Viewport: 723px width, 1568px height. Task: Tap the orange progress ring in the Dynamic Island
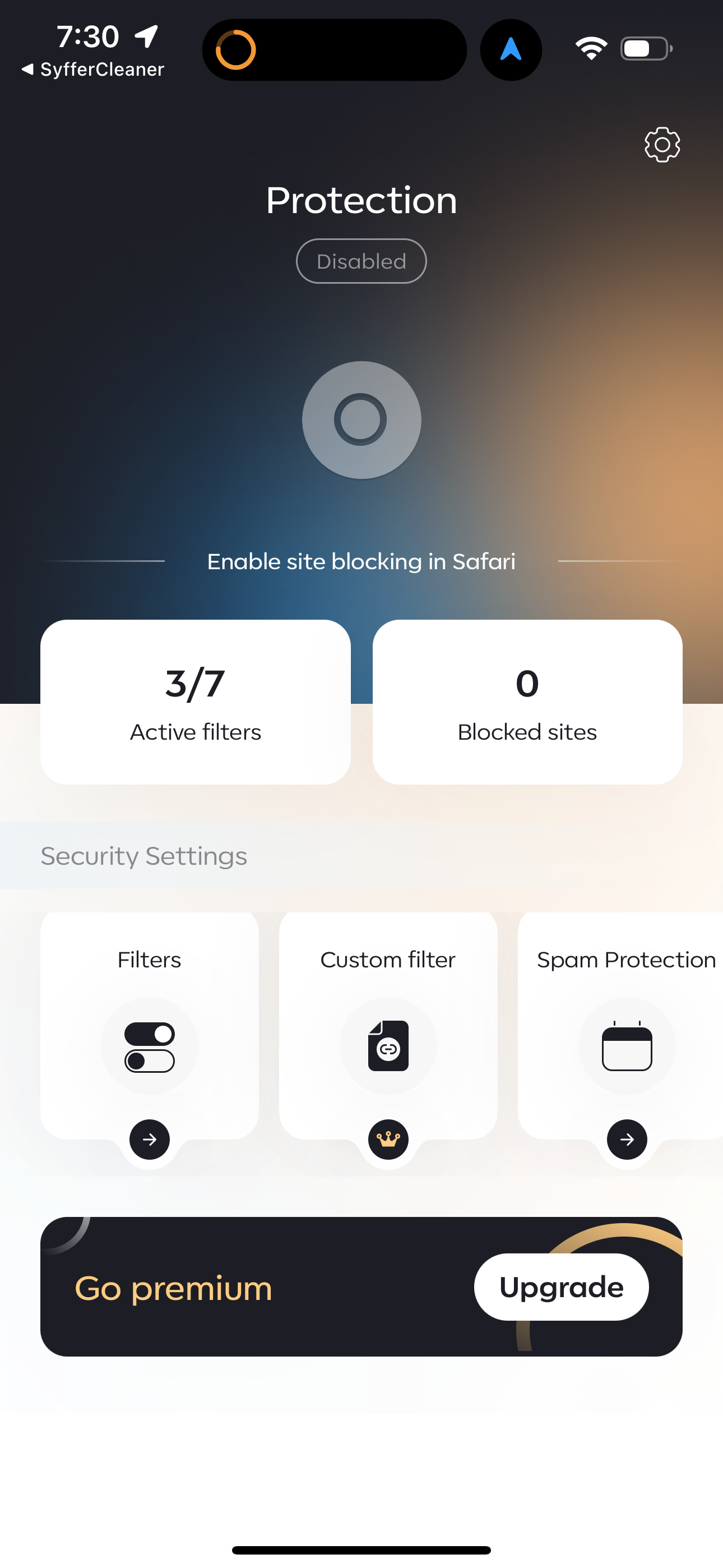(236, 49)
